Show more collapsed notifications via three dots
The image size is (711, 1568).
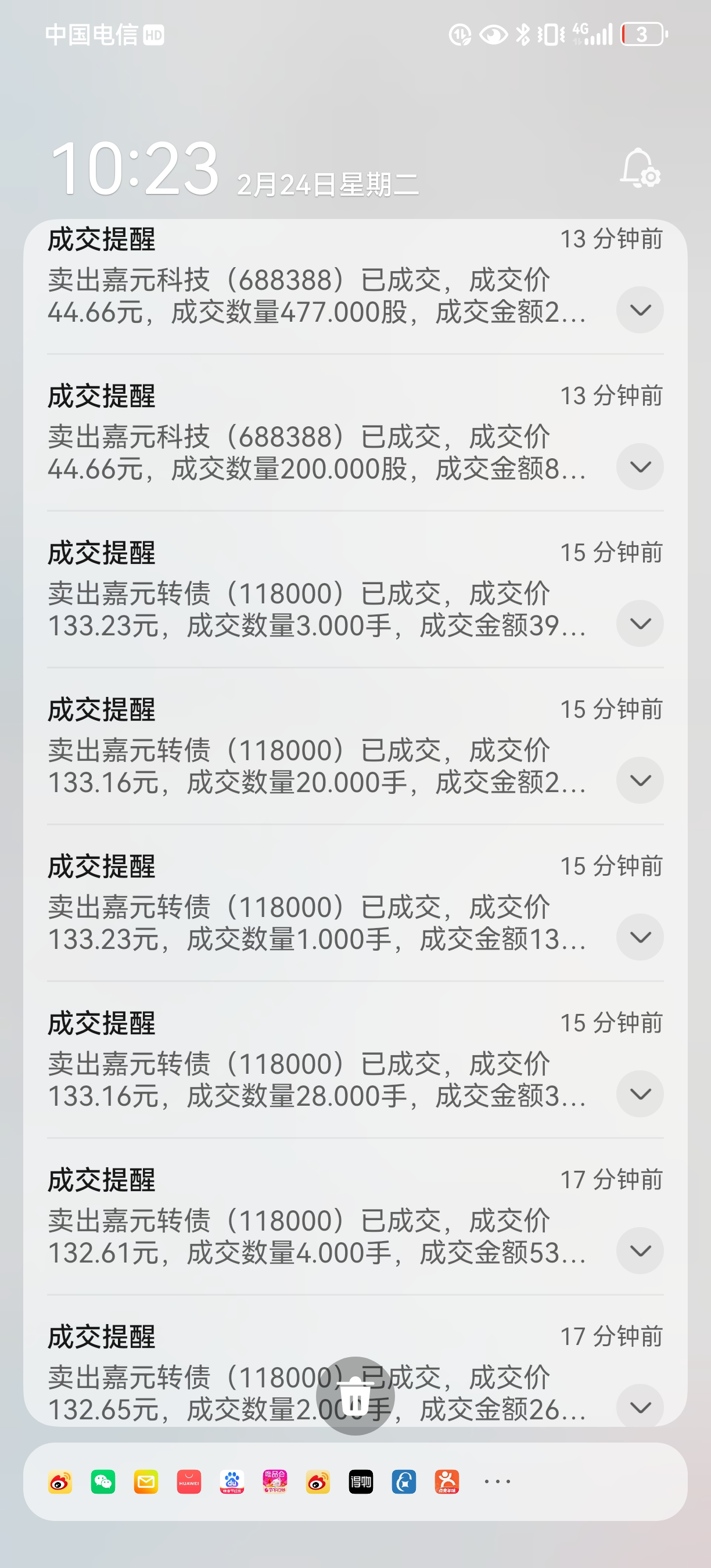pyautogui.click(x=497, y=1481)
